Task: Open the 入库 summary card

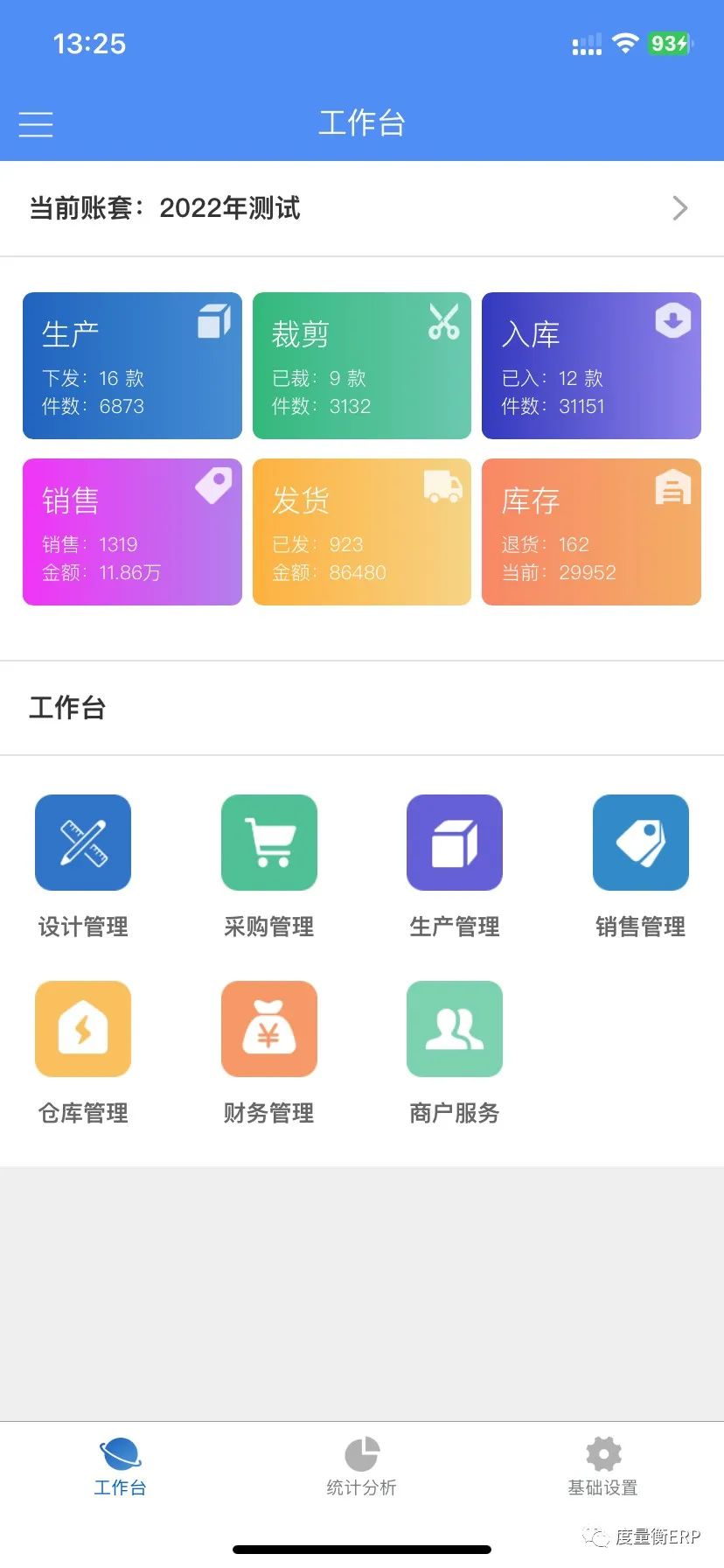Action: (x=591, y=366)
